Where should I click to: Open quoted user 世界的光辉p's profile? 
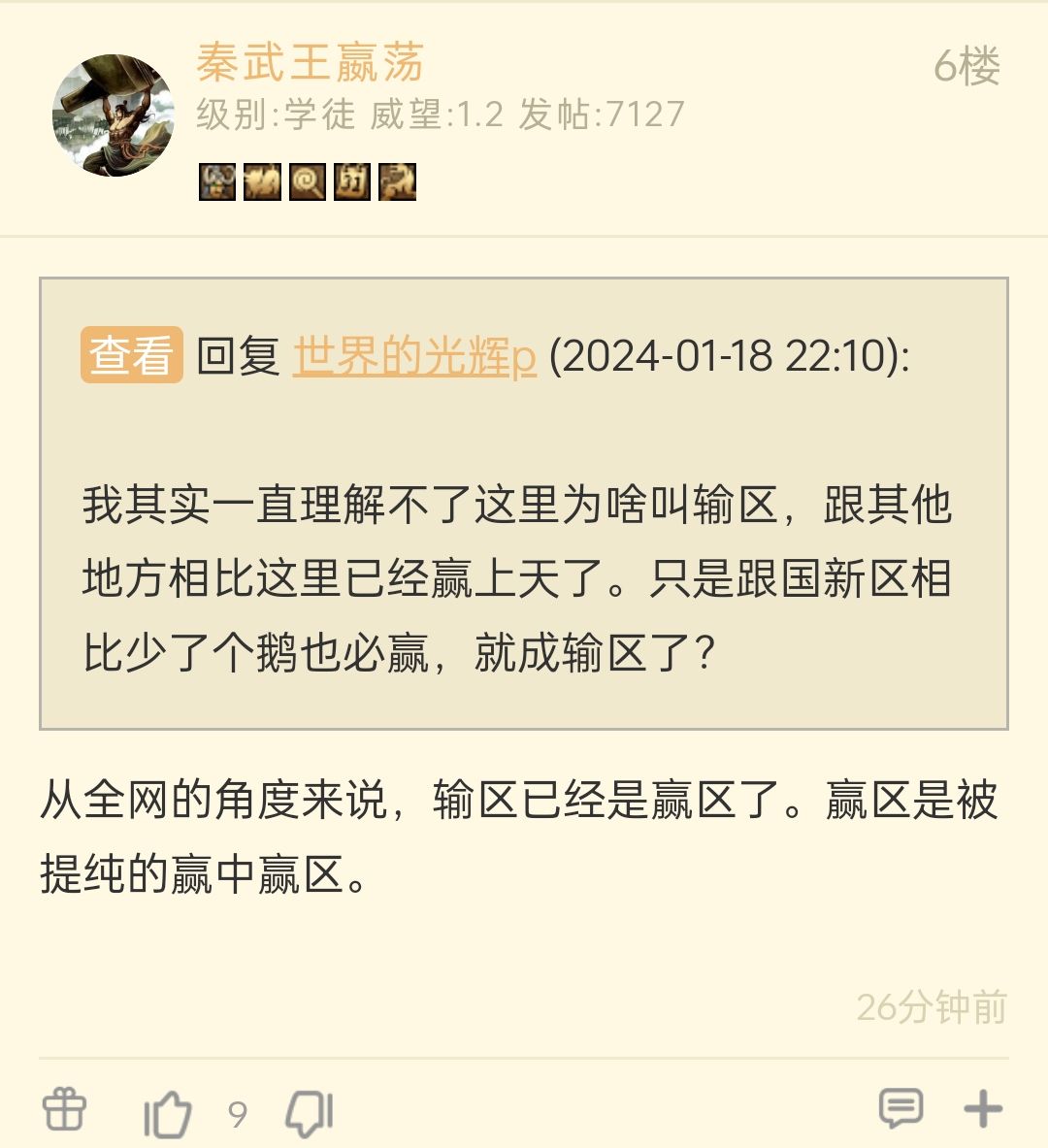(x=414, y=356)
